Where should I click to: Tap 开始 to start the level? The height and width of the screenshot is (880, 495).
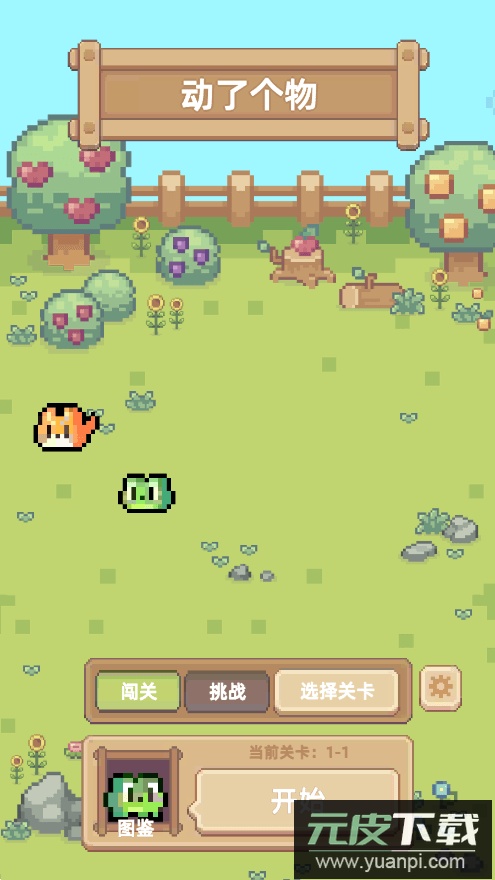coord(297,801)
